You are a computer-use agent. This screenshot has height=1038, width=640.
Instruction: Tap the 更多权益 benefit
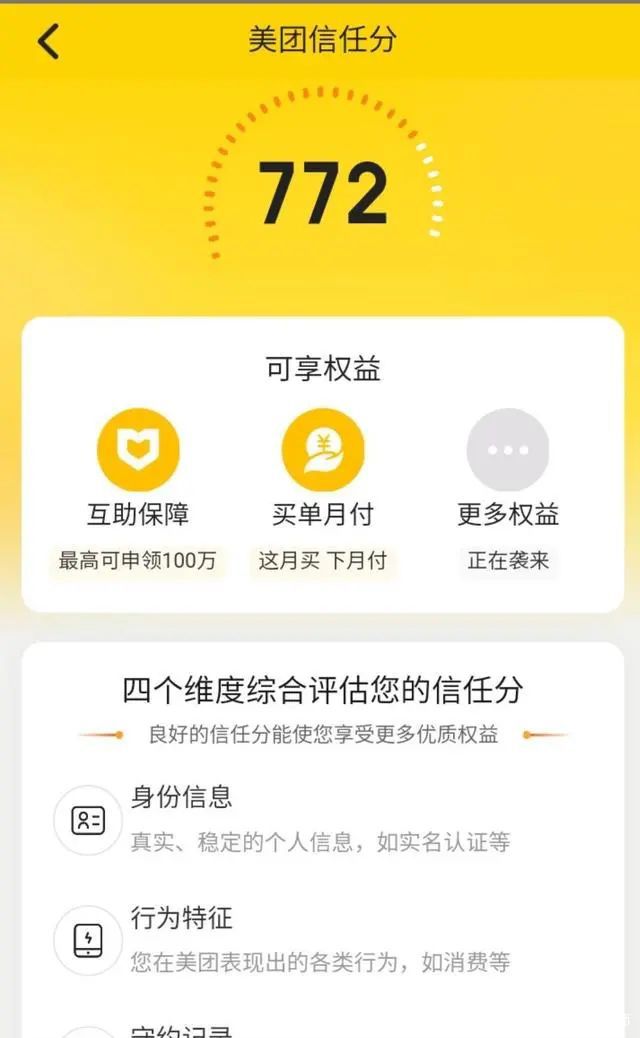click(507, 451)
